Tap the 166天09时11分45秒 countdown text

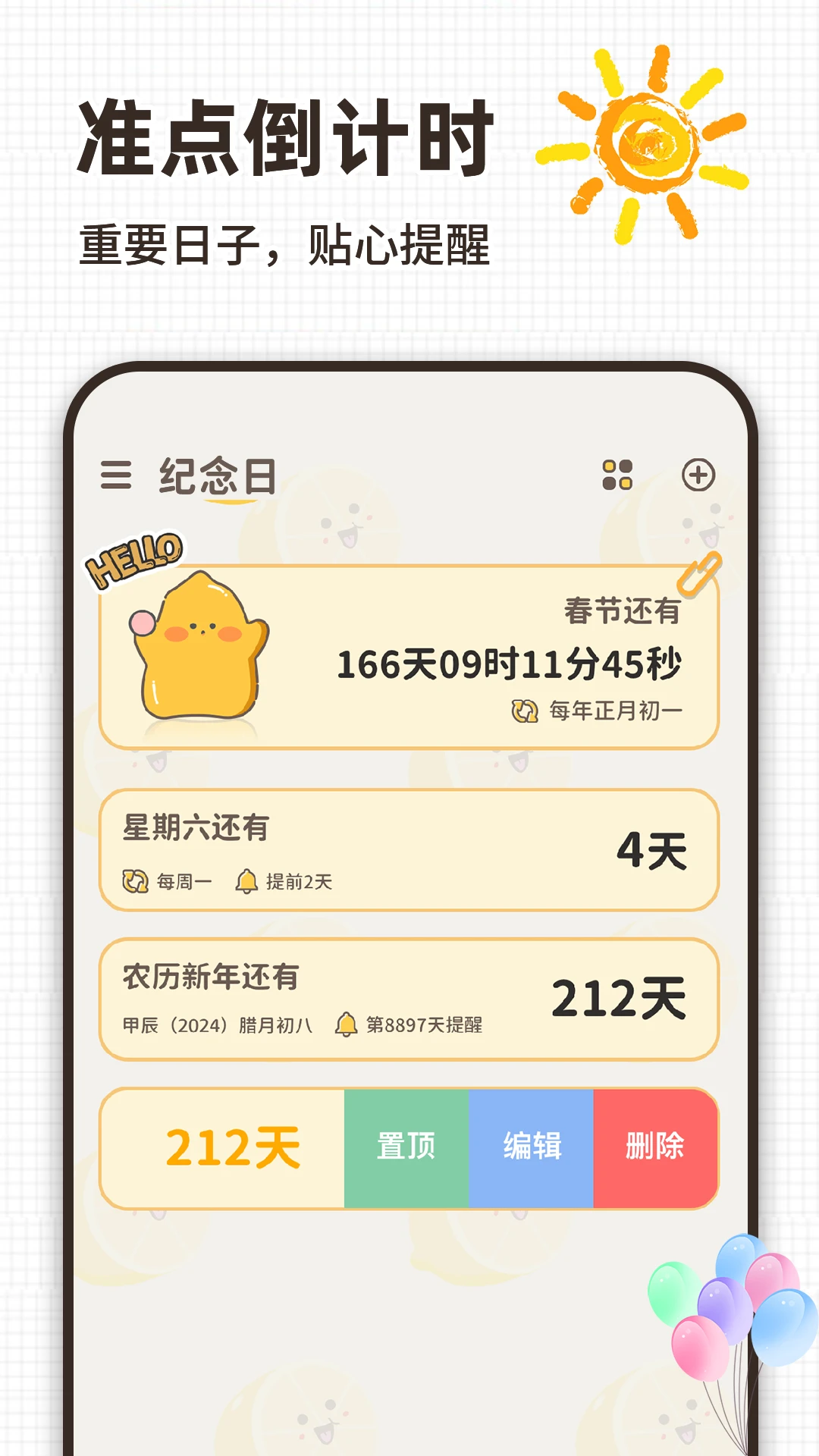510,664
